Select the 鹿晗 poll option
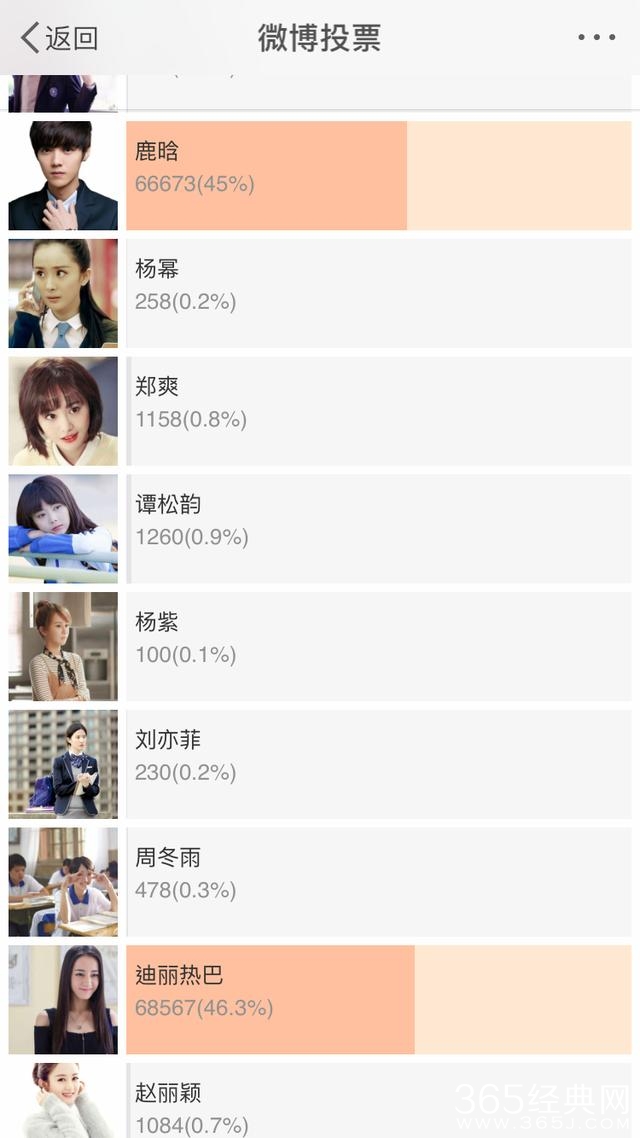Viewport: 640px width, 1138px height. point(378,176)
